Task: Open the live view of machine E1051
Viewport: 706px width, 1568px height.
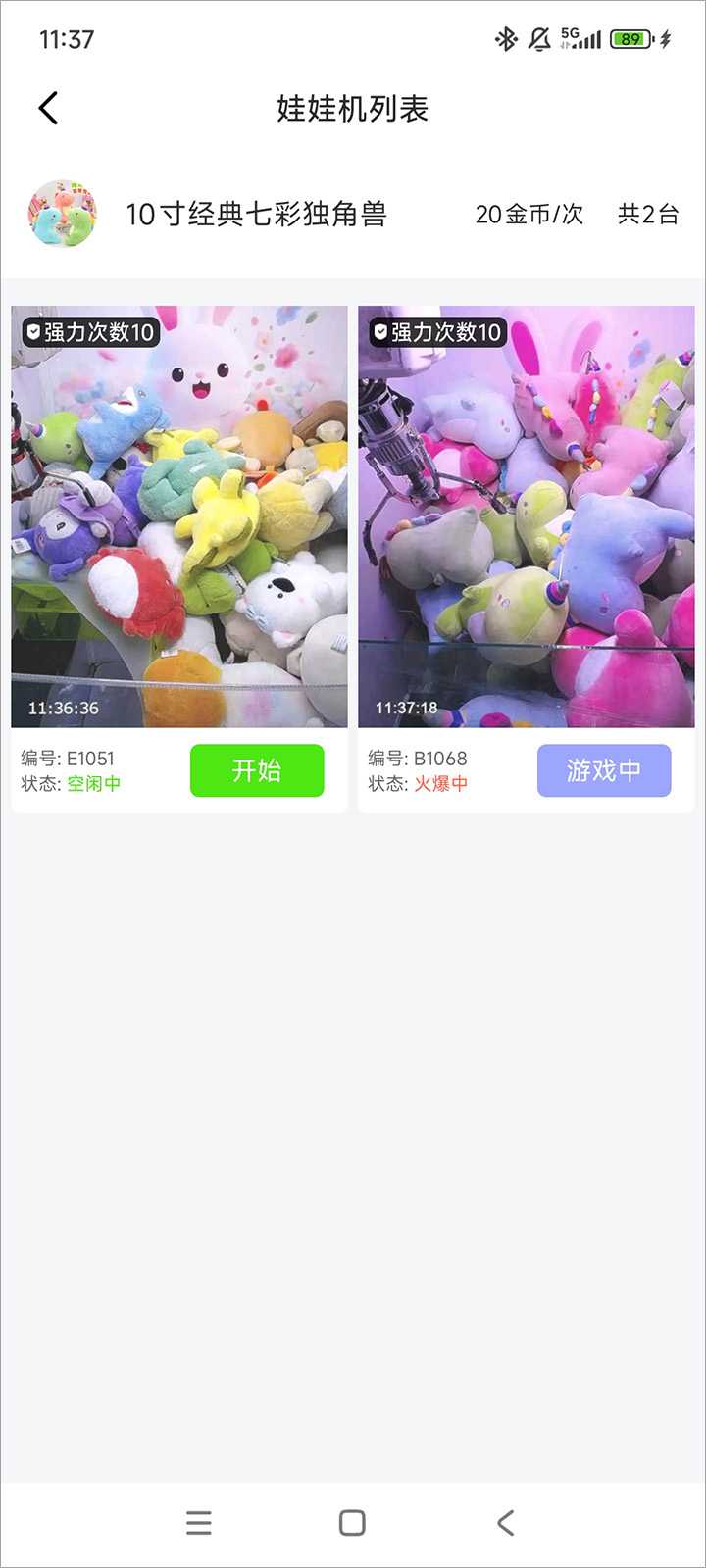Action: pos(179,516)
